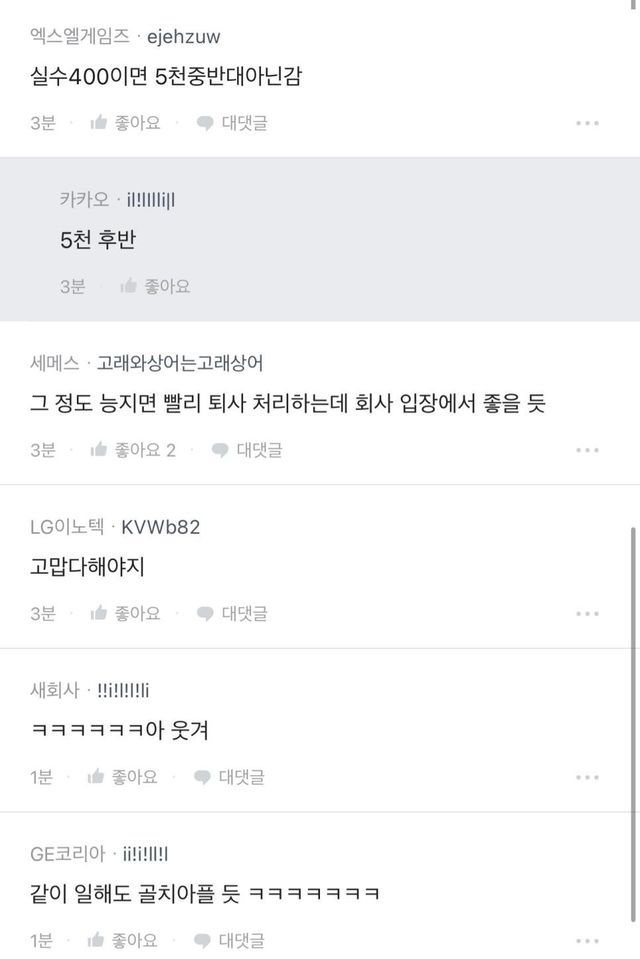The width and height of the screenshot is (640, 959).
Task: Reply to the 같이 일해도 골치아플 듯 comment
Action: (229, 940)
